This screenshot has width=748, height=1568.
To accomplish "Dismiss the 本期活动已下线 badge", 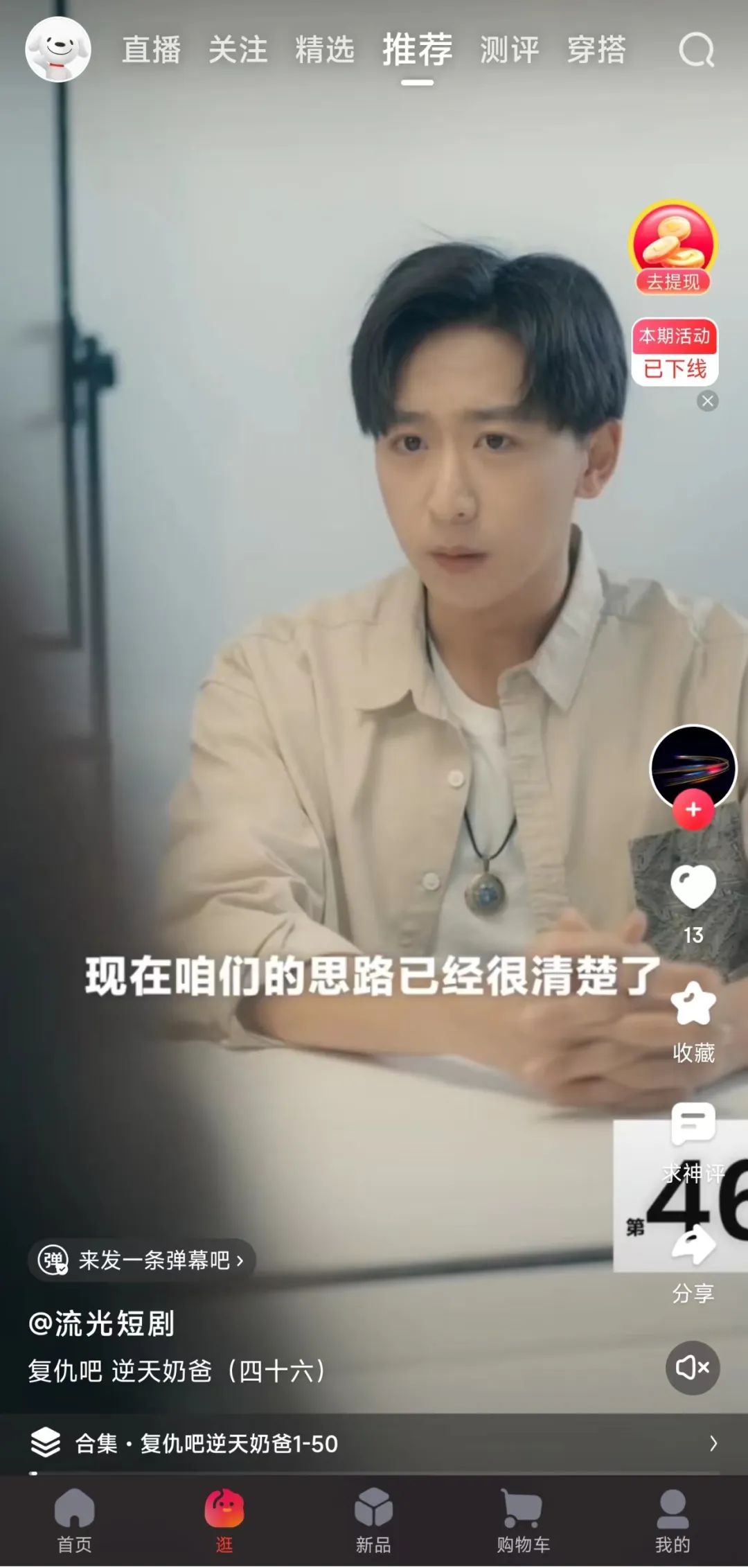I will 707,401.
